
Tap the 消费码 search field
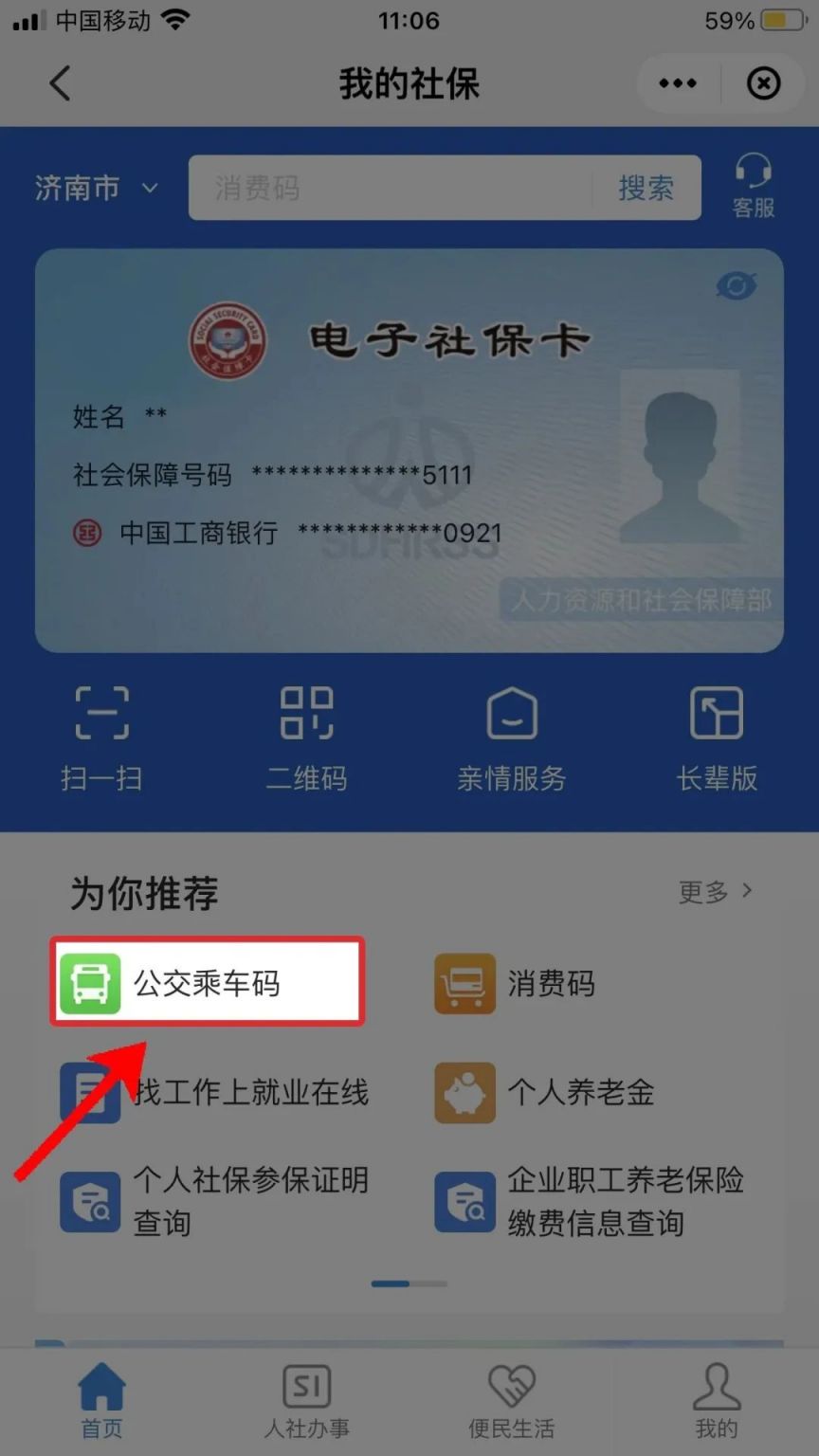(x=389, y=188)
